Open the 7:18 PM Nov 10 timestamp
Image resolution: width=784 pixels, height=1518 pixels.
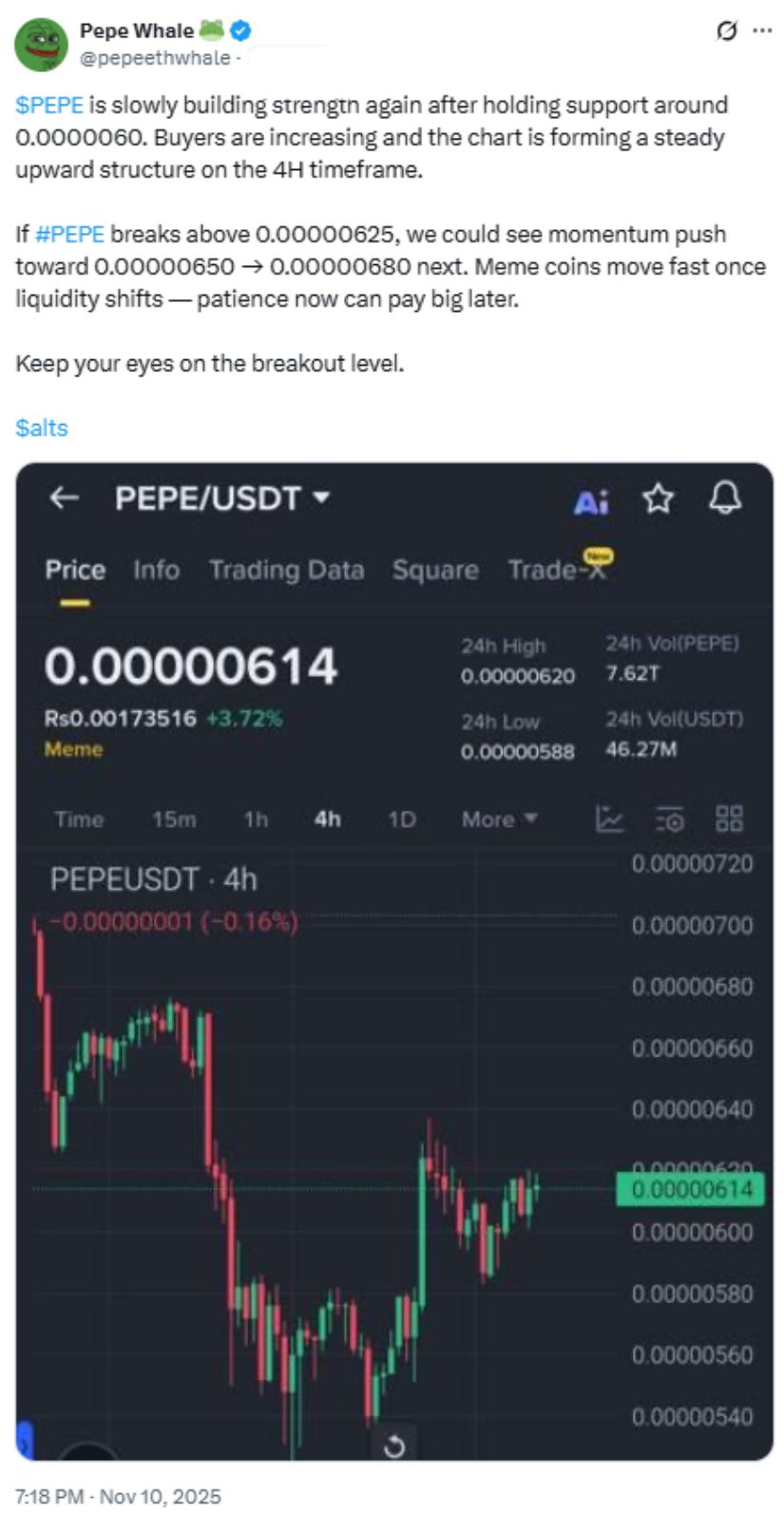[118, 1497]
